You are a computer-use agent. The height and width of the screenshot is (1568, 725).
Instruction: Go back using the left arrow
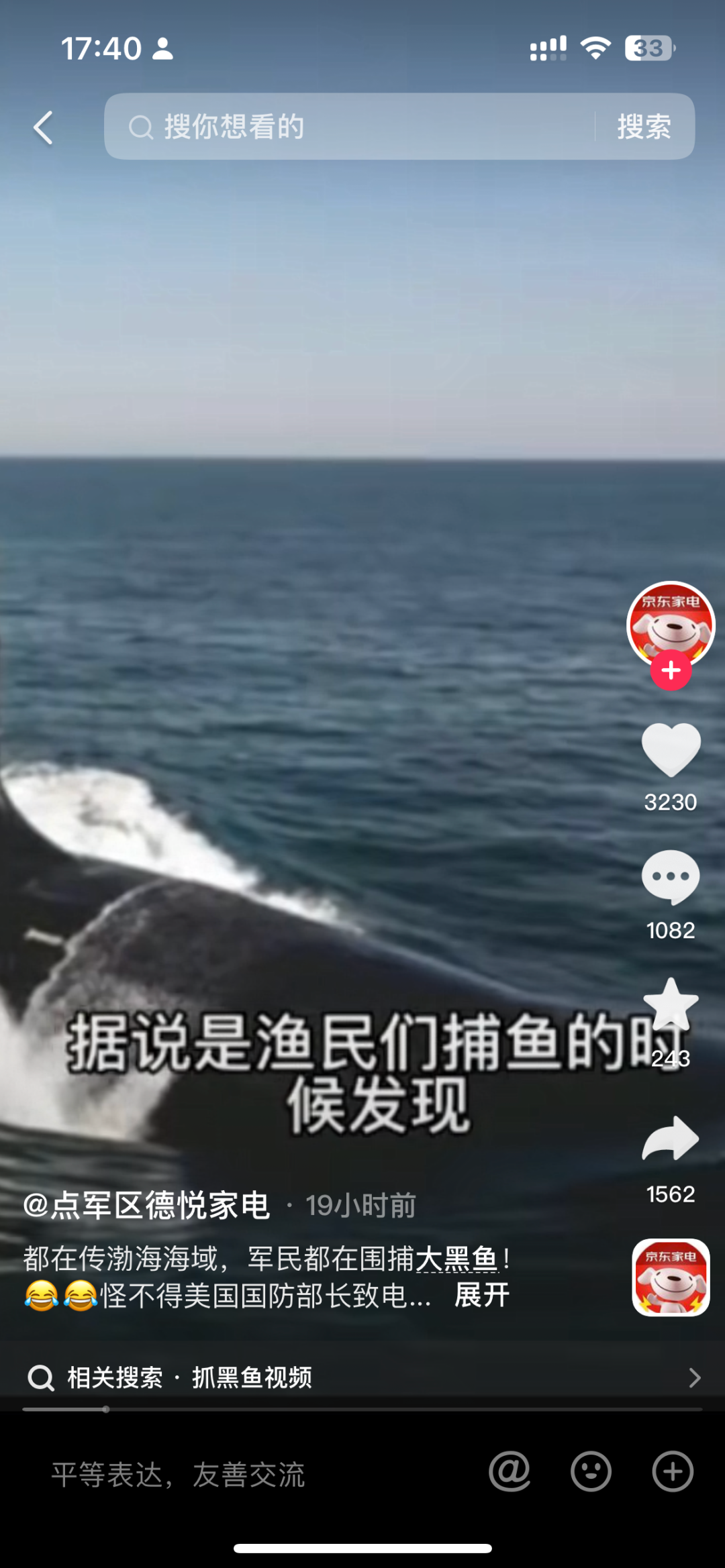42,127
